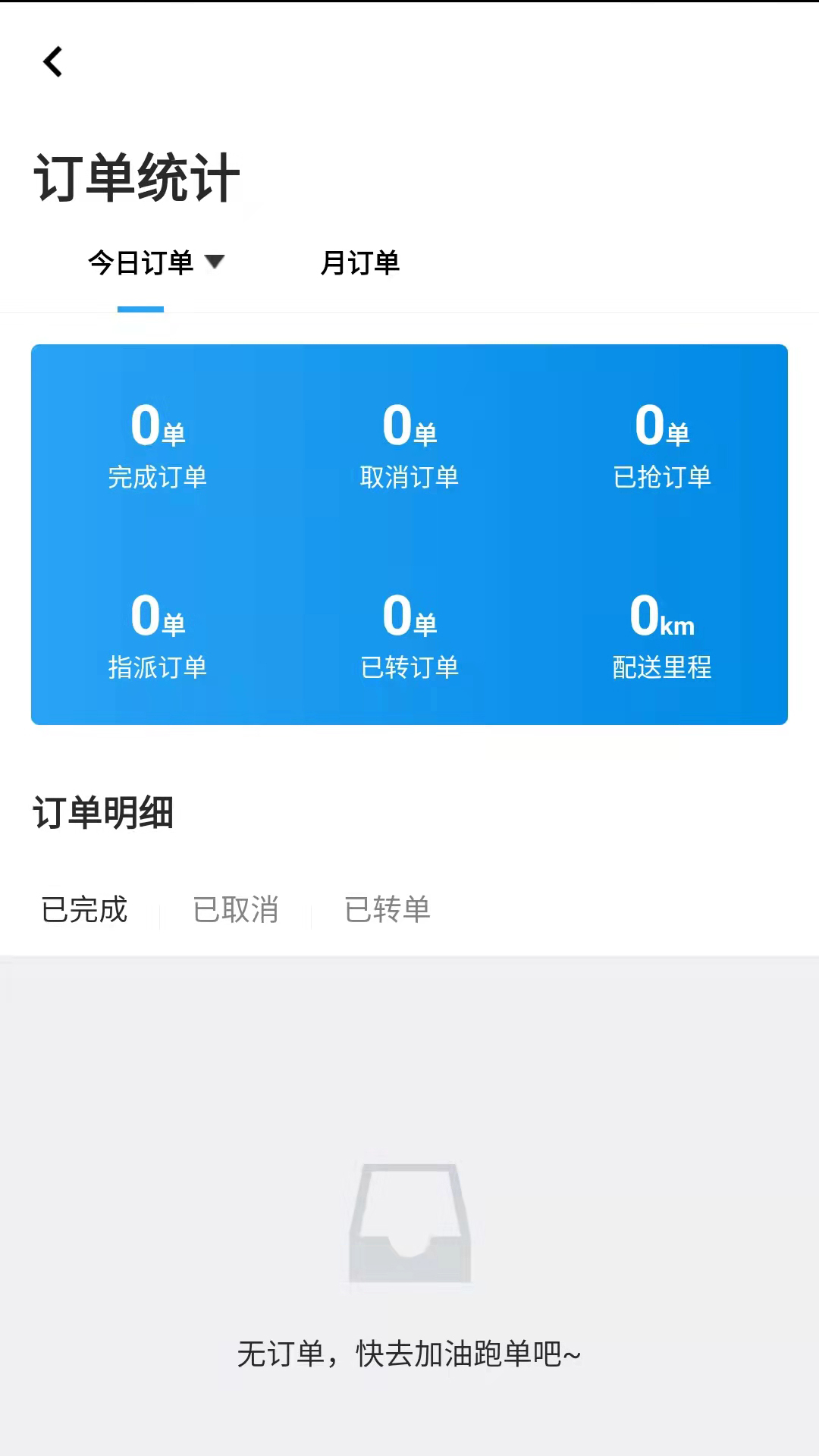This screenshot has height=1456, width=819.
Task: Tap the 取消订单 statistic
Action: point(409,447)
